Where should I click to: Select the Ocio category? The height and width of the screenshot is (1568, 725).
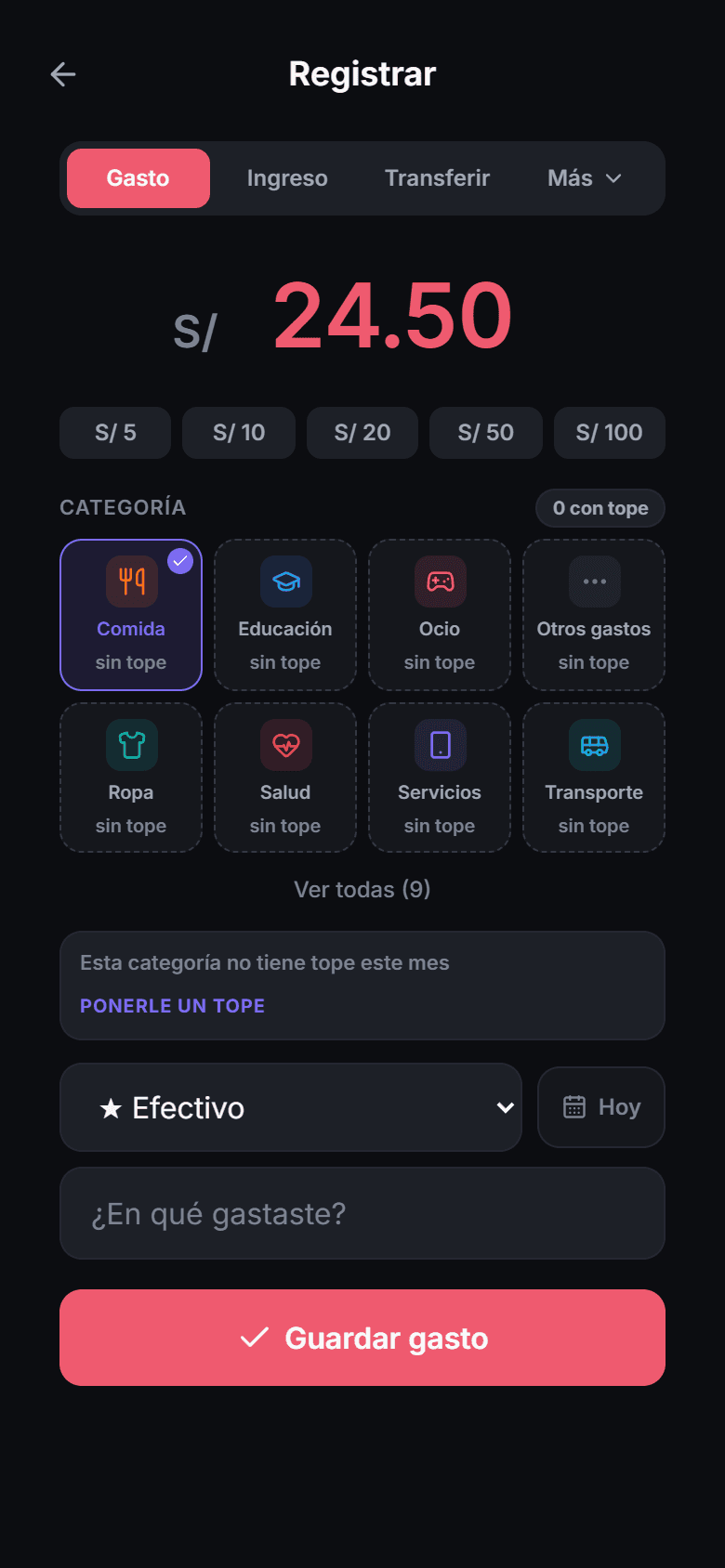[x=440, y=615]
